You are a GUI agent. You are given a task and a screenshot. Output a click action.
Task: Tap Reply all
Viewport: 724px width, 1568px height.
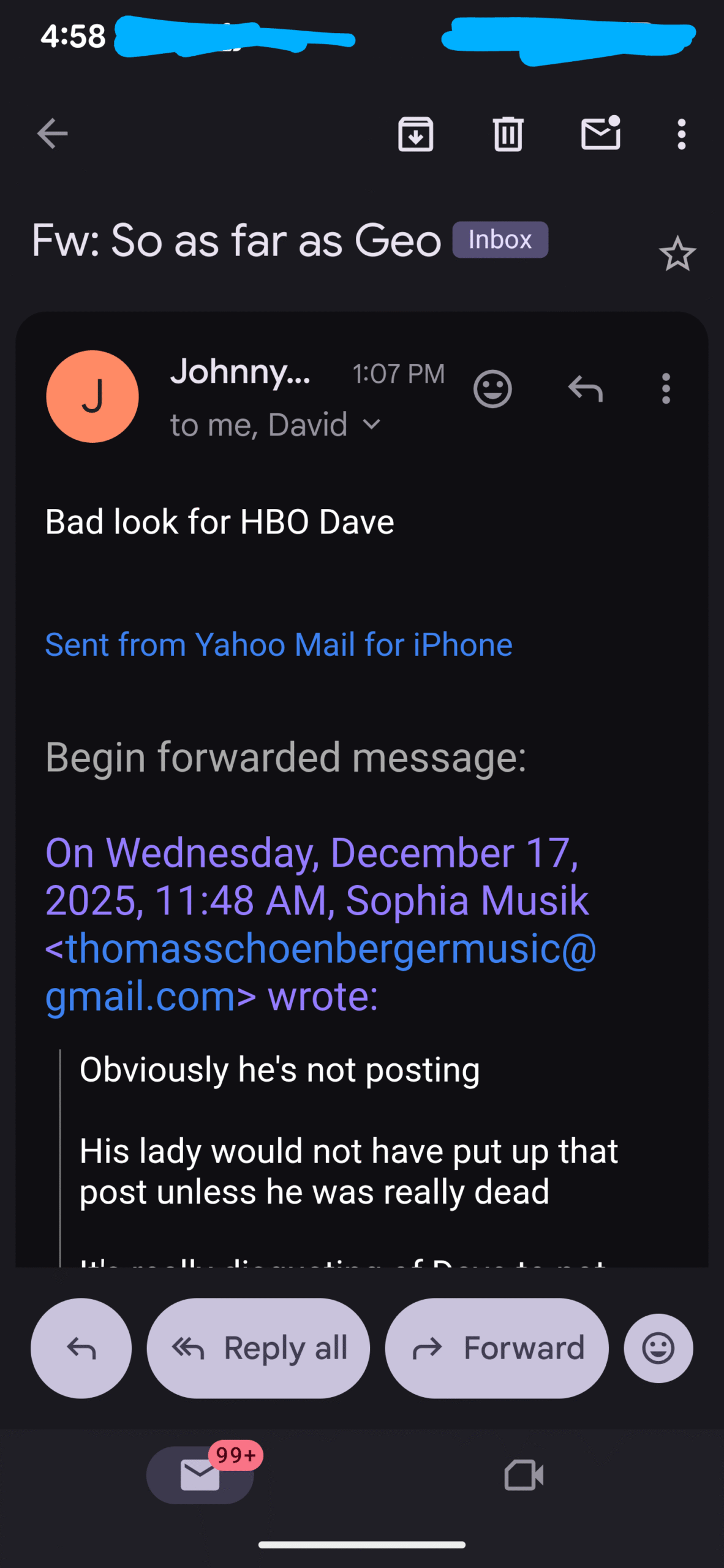click(x=258, y=1348)
